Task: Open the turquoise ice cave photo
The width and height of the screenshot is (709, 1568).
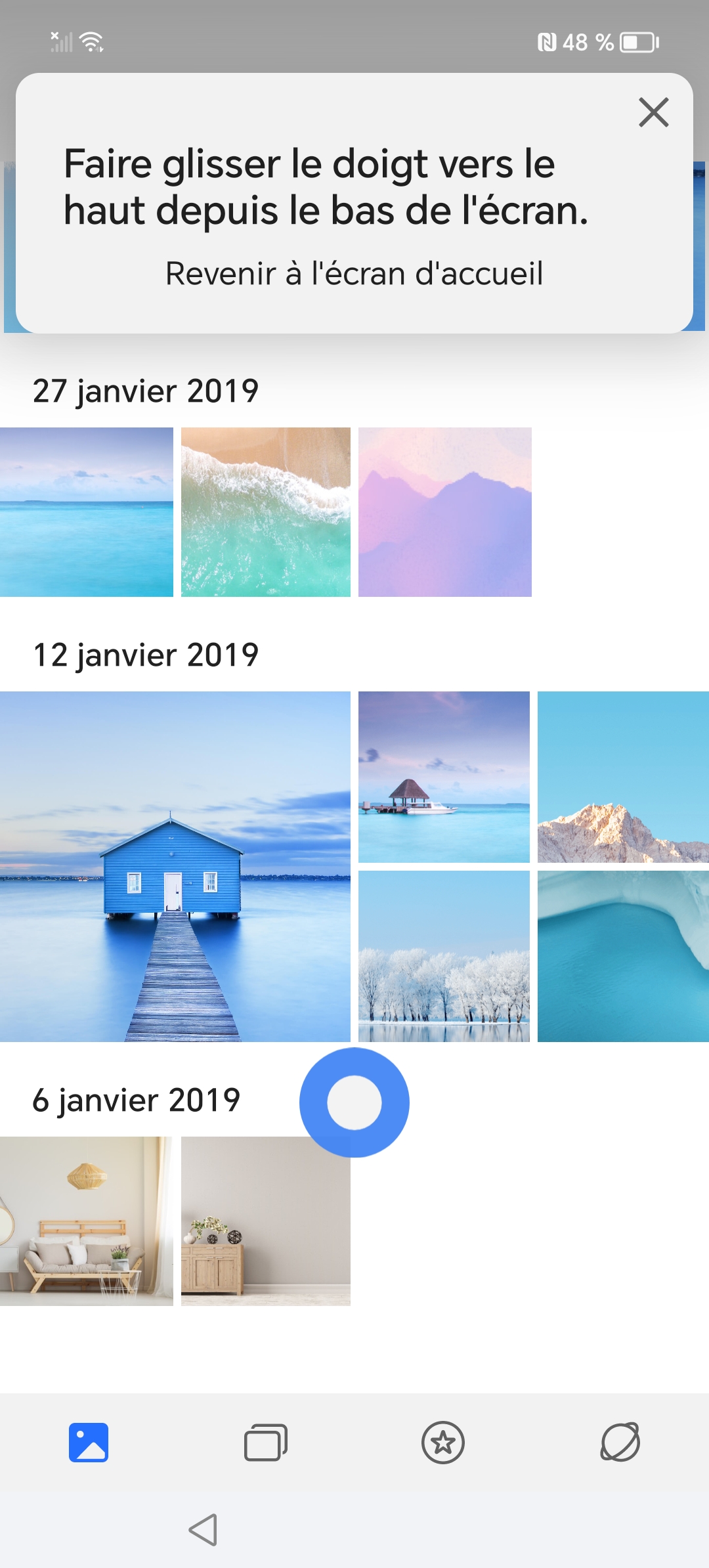Action: point(622,956)
